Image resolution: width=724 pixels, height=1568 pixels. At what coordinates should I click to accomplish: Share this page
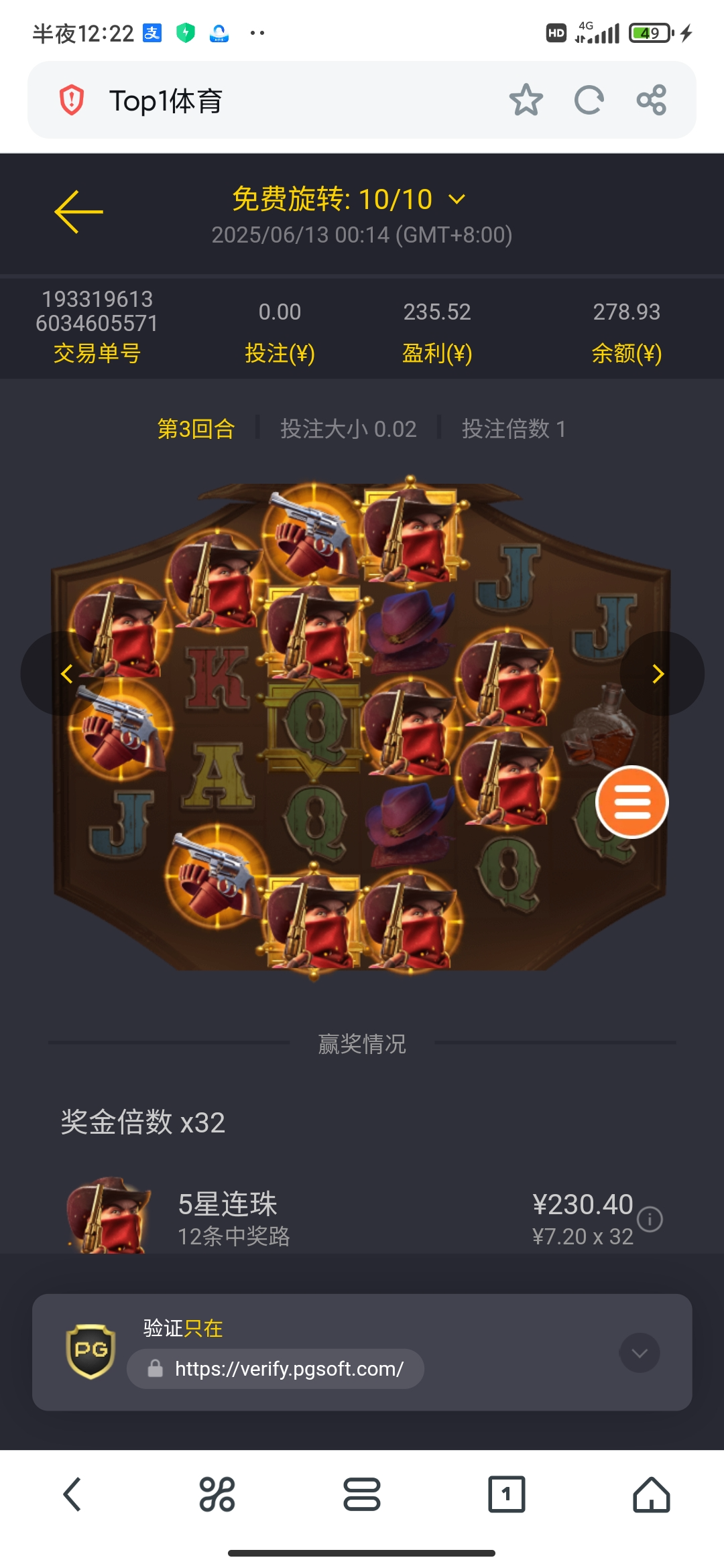click(x=651, y=101)
